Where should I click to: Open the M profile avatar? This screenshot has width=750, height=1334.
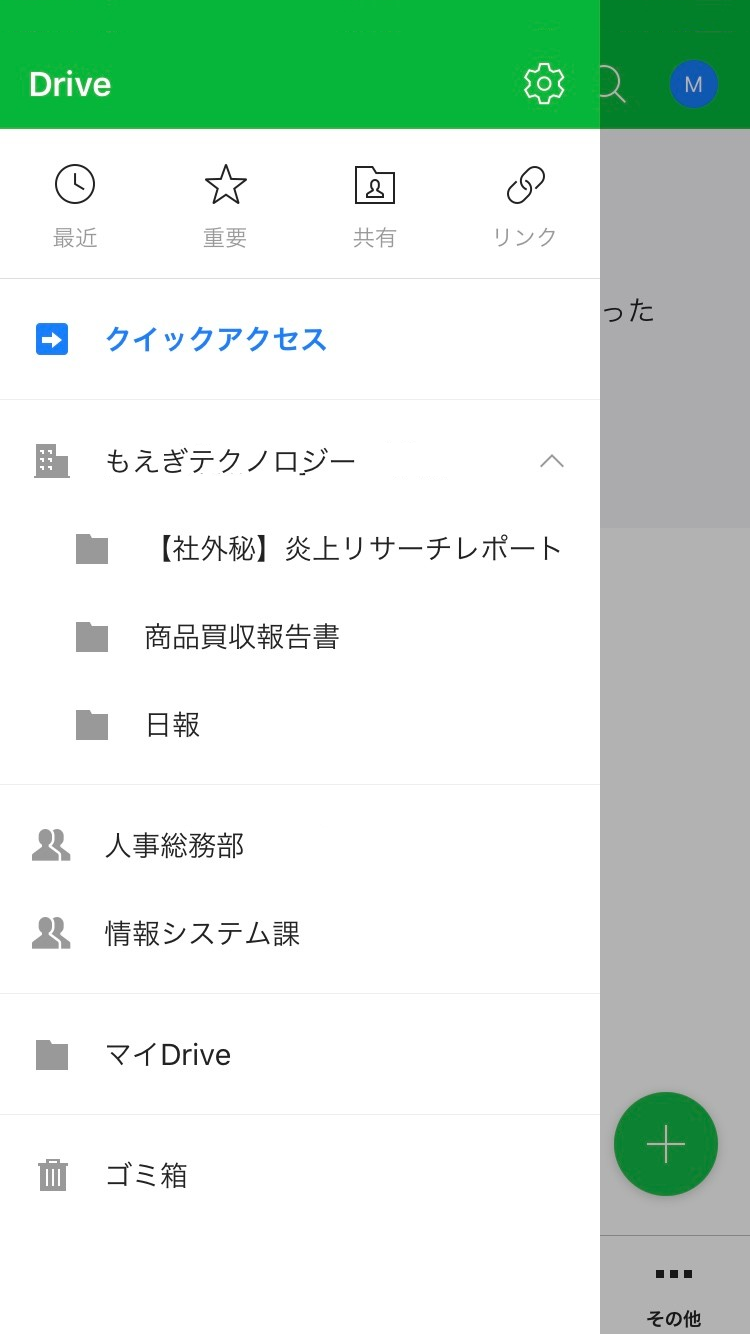pyautogui.click(x=693, y=84)
